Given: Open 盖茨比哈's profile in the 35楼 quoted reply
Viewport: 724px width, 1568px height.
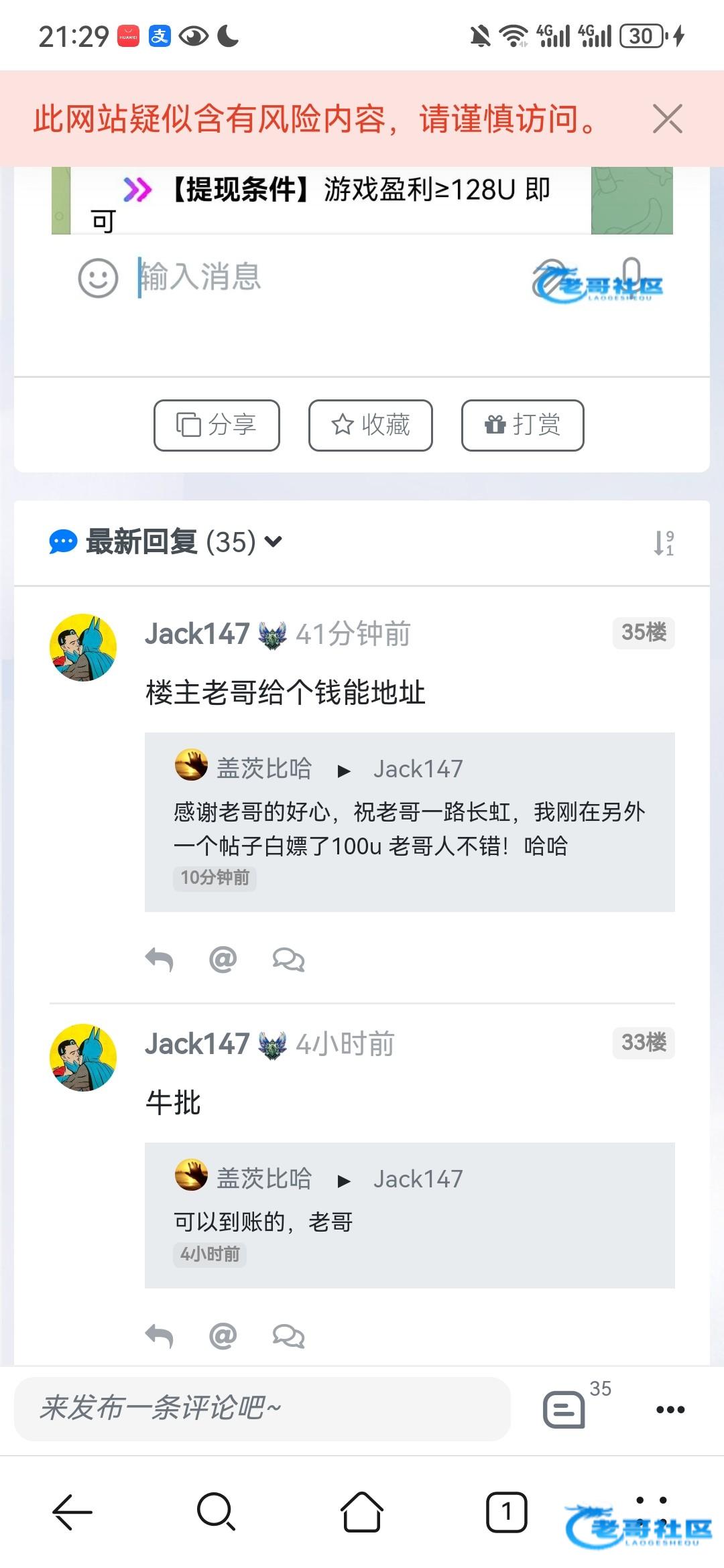Looking at the screenshot, I should click(263, 768).
